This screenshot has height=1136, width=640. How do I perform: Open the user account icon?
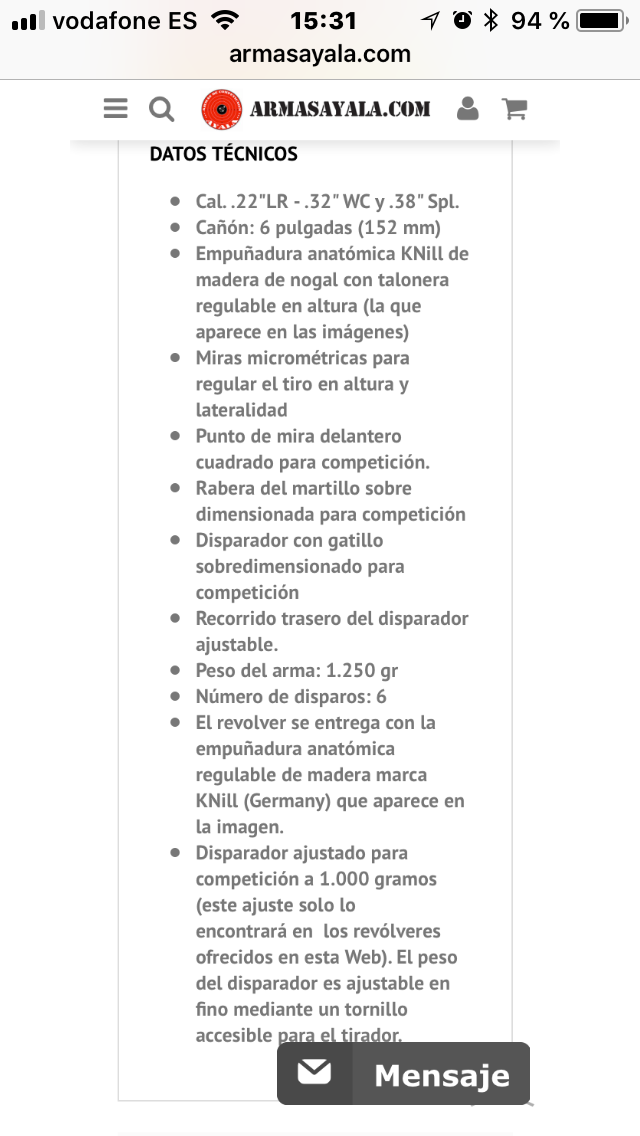click(x=467, y=108)
